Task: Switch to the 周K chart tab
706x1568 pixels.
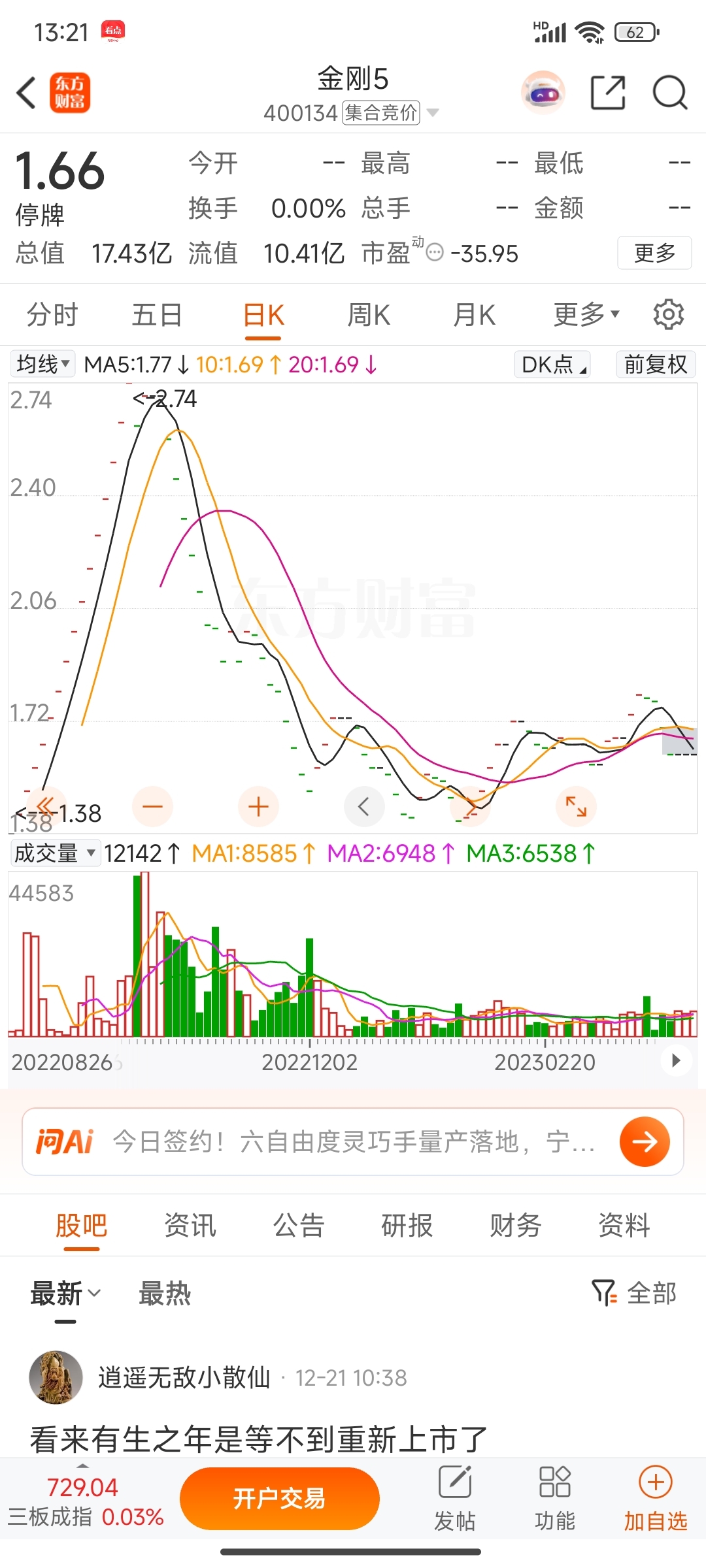Action: coord(369,315)
